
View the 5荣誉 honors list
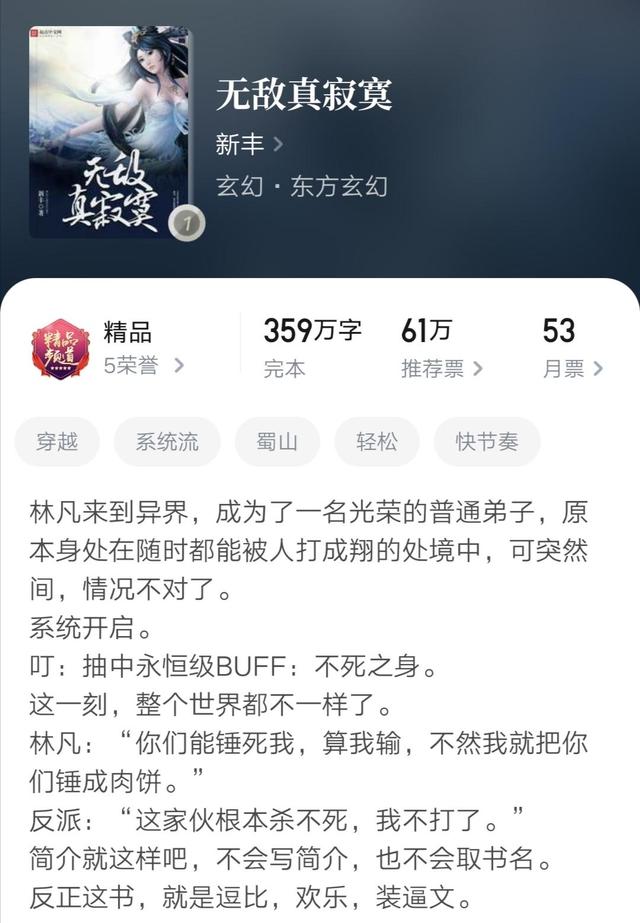tap(143, 366)
